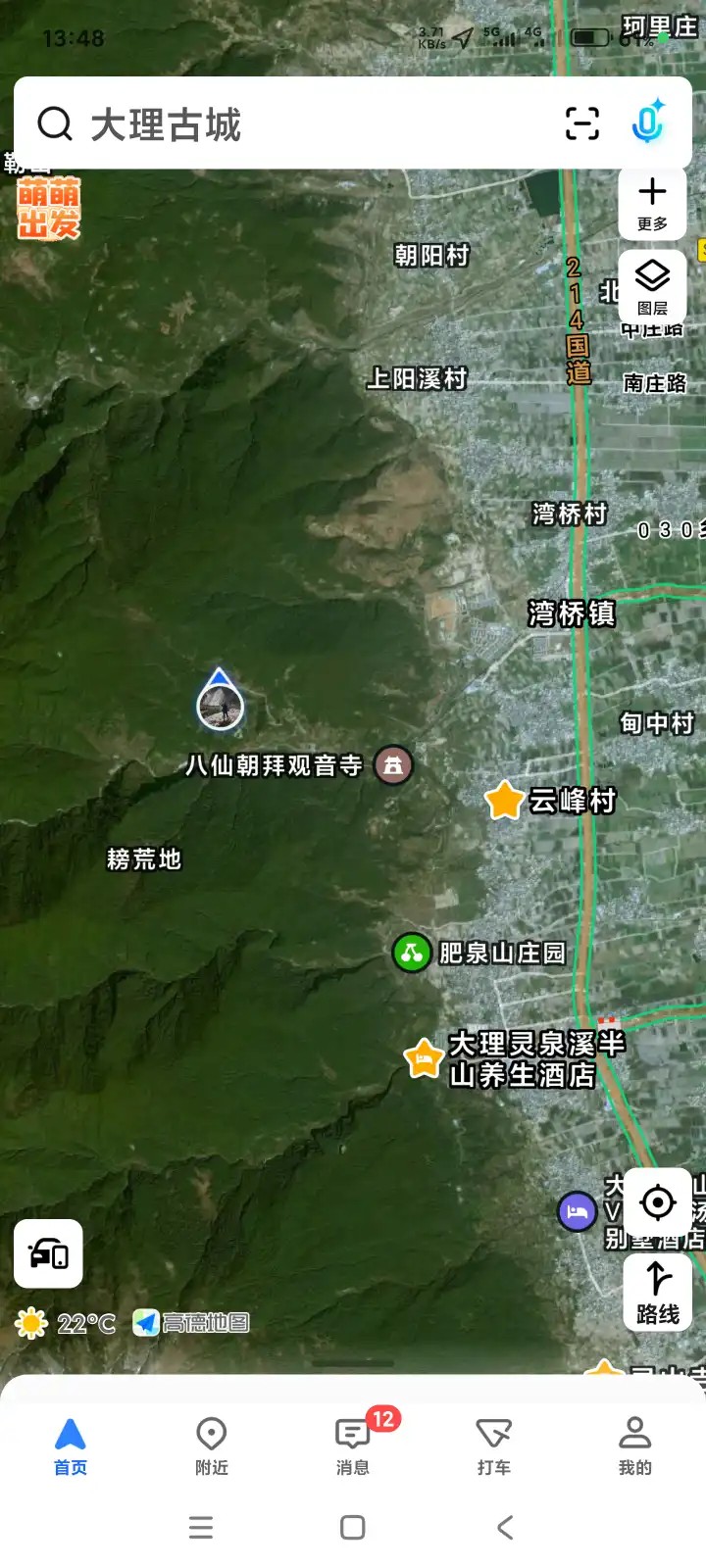Open the car and phone connect button
The width and height of the screenshot is (706, 1568).
click(48, 1253)
